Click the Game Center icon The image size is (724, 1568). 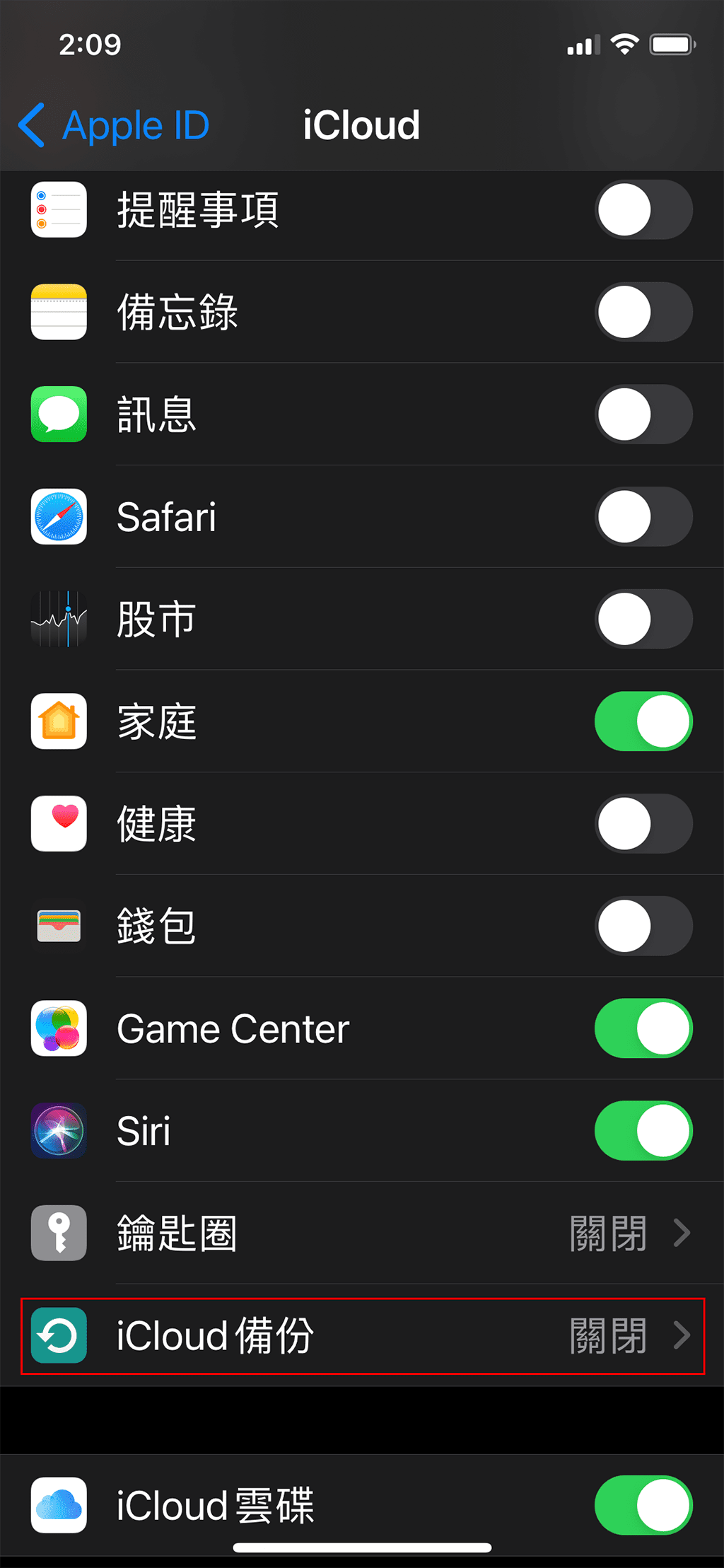click(59, 1029)
